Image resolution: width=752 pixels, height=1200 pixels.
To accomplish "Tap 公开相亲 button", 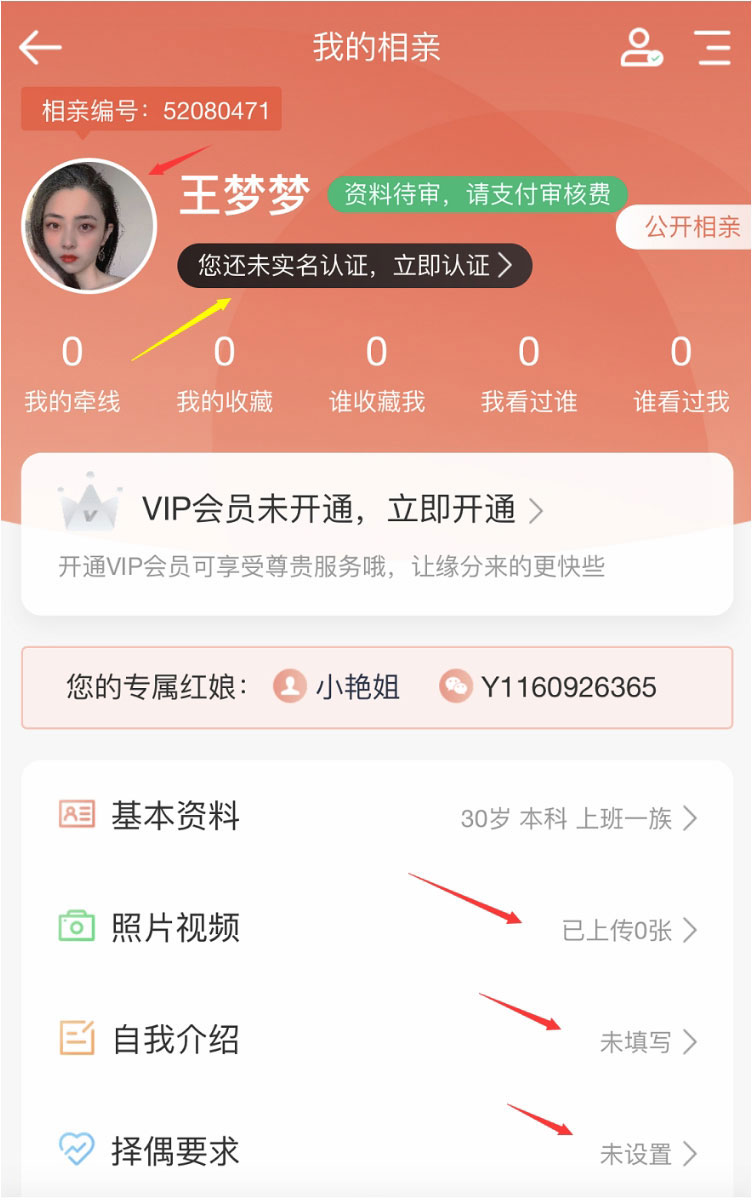I will click(x=687, y=227).
